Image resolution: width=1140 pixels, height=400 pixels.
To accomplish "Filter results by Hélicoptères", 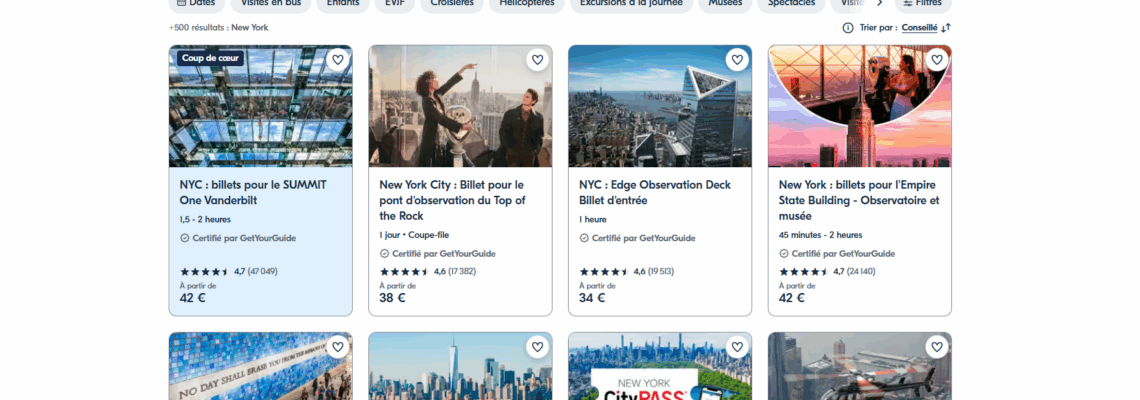I will (527, 4).
